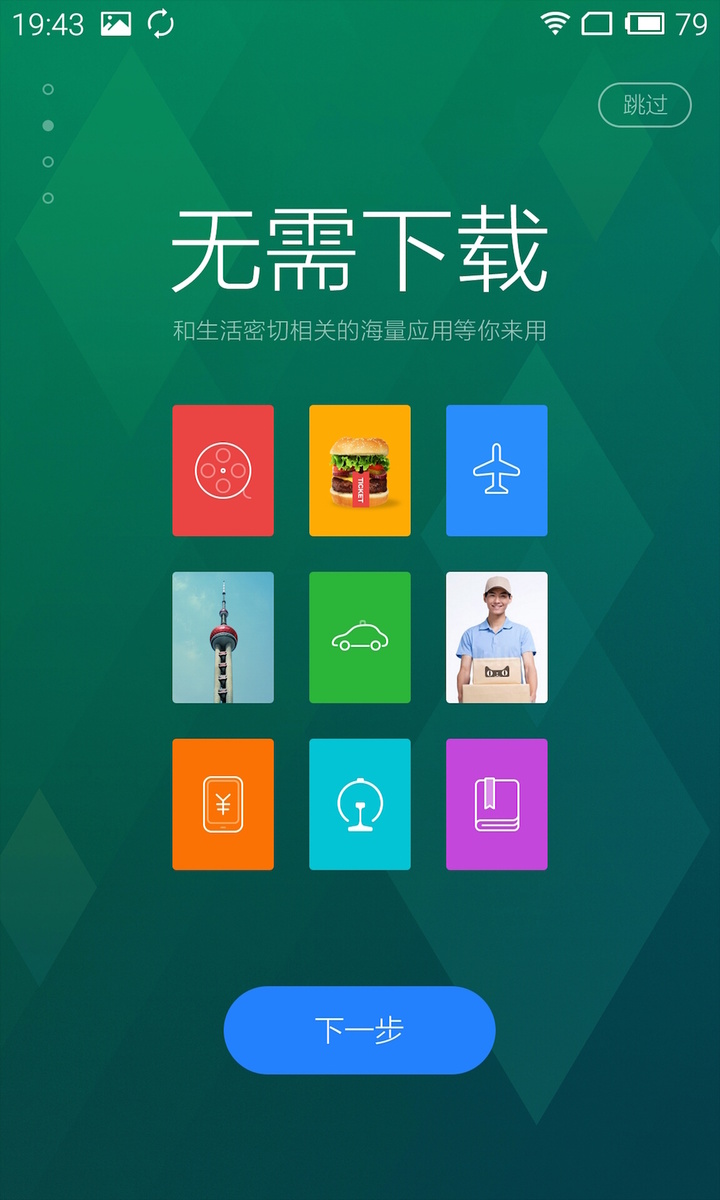
Task: Skip the intro with 跳过
Action: pyautogui.click(x=644, y=105)
